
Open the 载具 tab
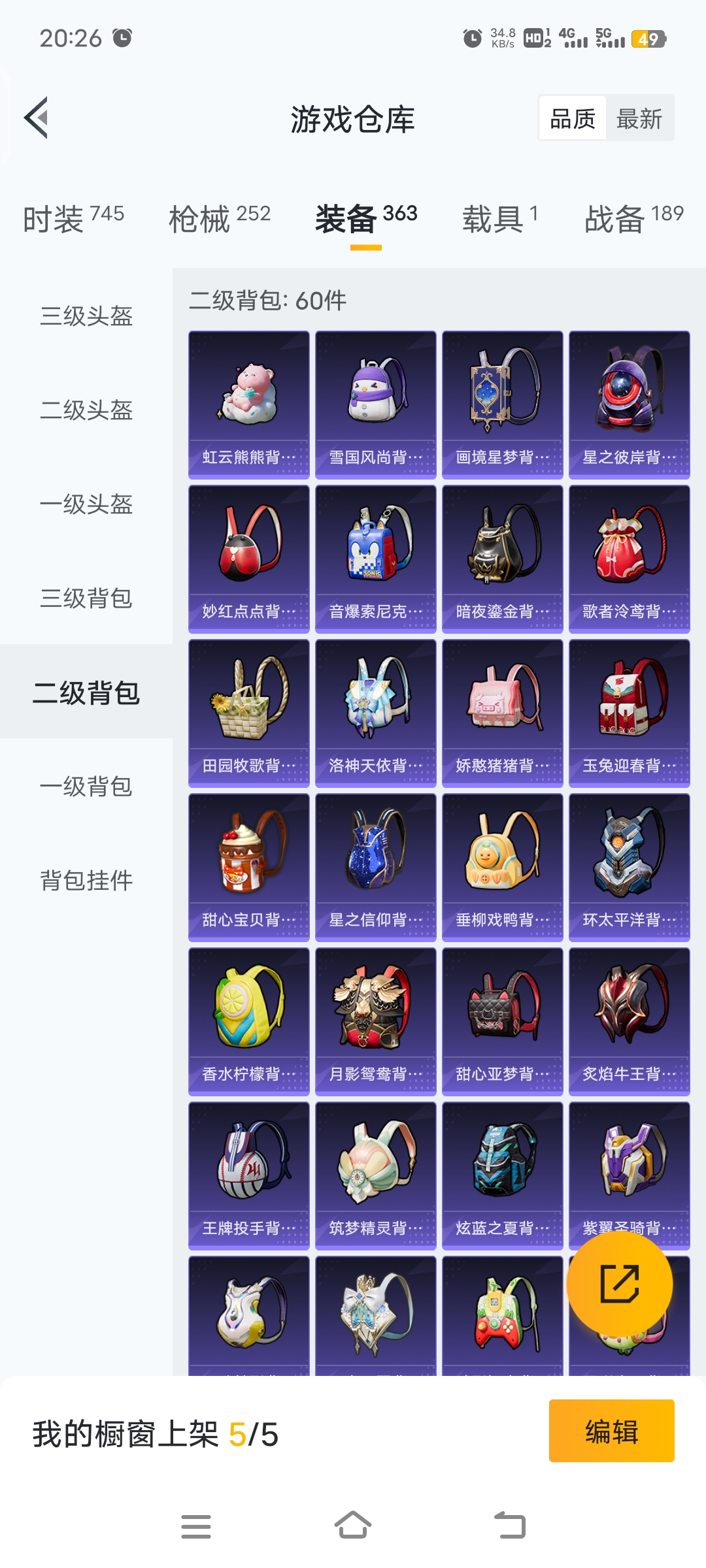[500, 218]
